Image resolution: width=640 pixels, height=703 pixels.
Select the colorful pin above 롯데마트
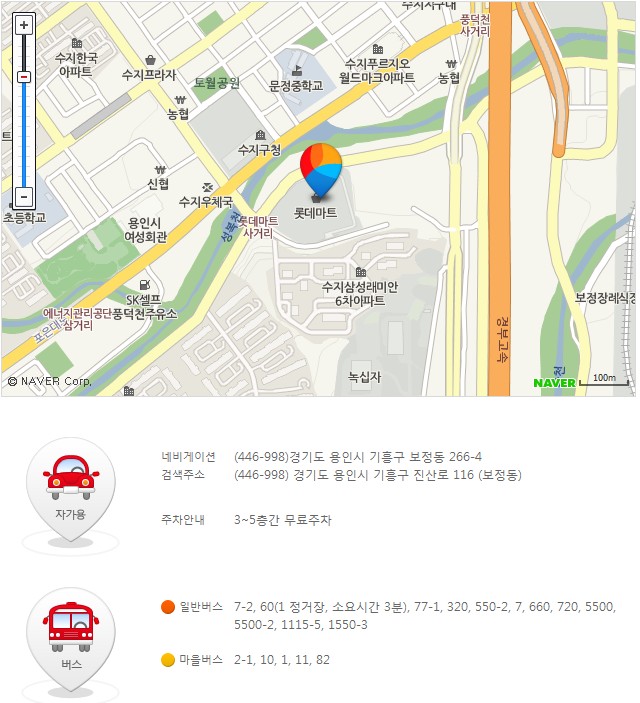[x=320, y=168]
